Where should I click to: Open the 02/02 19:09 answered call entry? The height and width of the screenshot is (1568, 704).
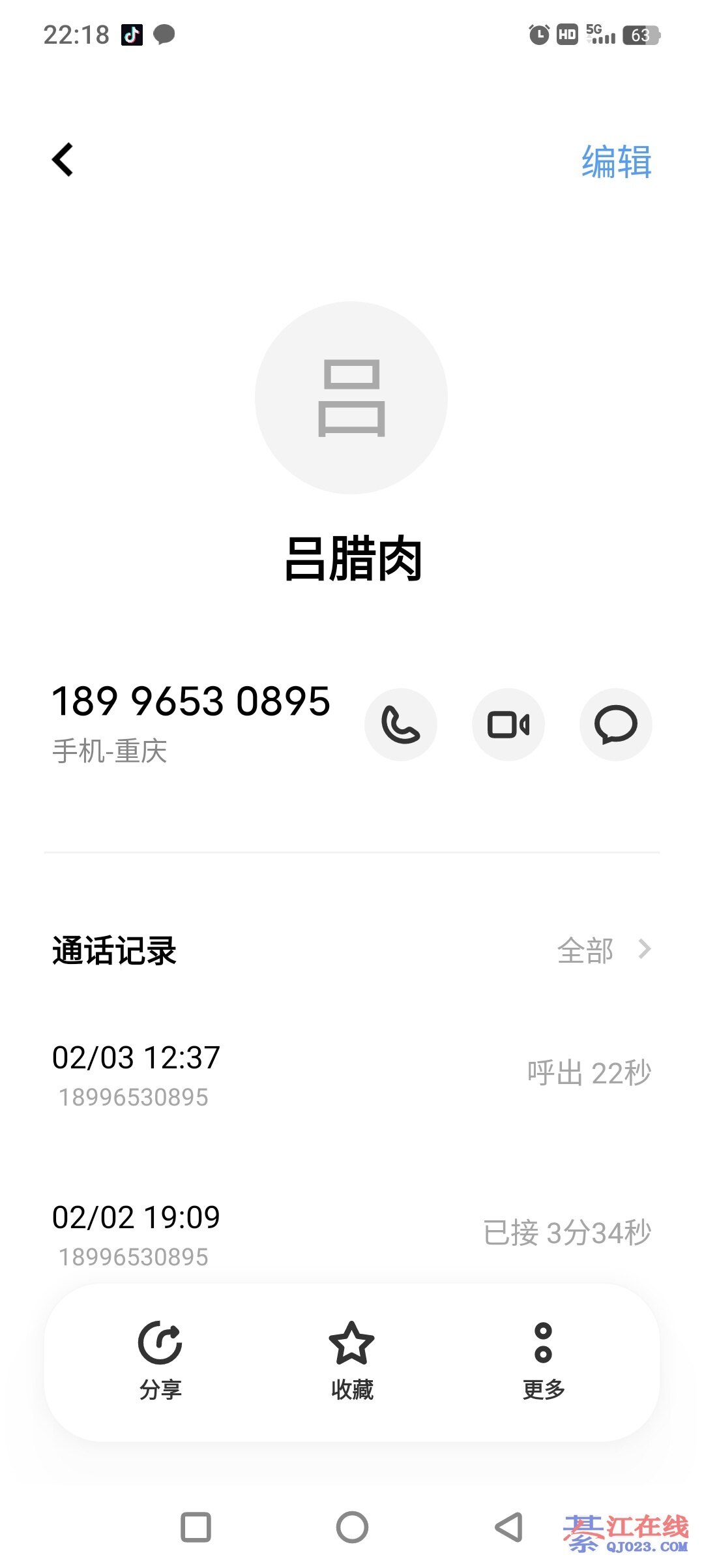click(x=352, y=1234)
